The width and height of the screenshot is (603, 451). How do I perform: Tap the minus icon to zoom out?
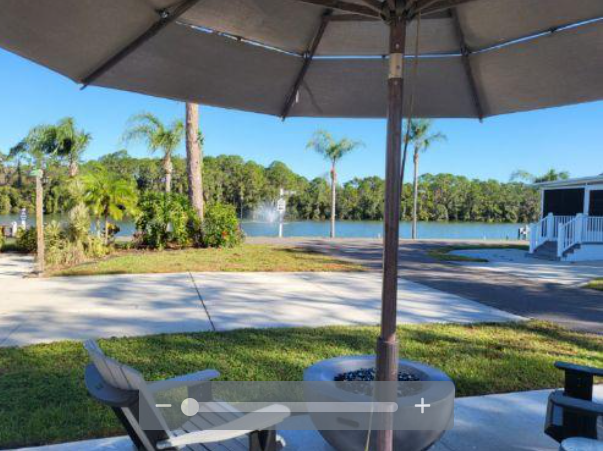point(163,406)
